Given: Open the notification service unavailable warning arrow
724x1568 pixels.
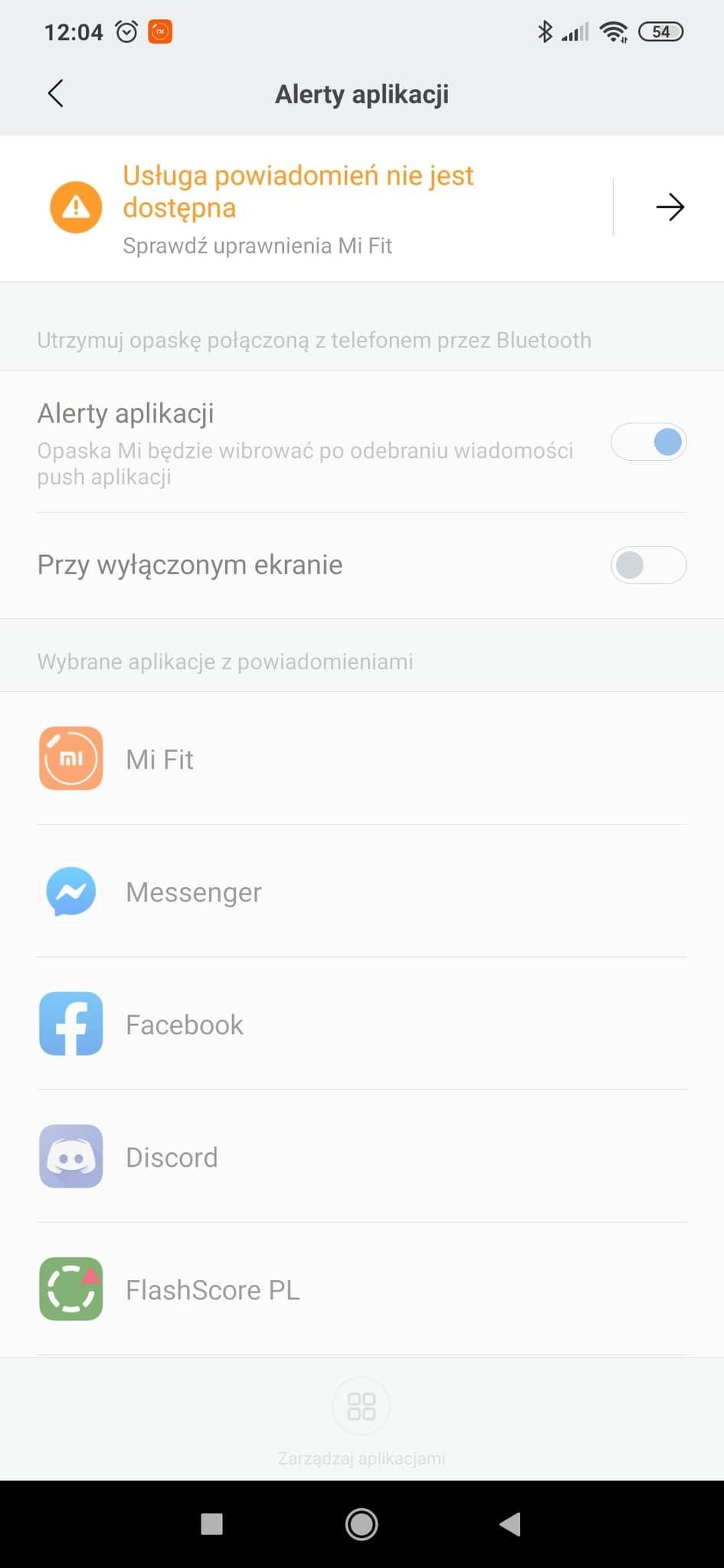Looking at the screenshot, I should (670, 207).
